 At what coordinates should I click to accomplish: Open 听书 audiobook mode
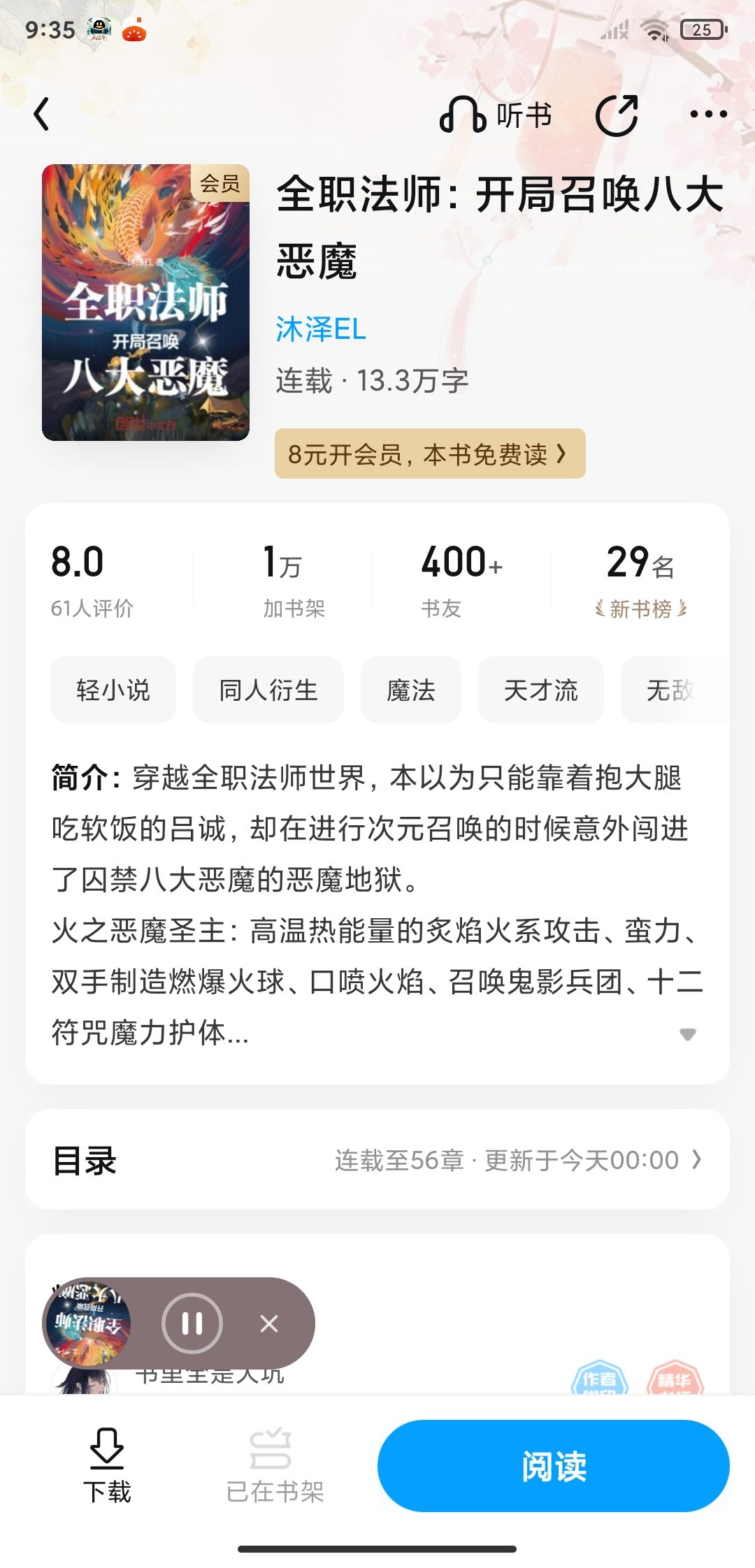click(x=496, y=115)
